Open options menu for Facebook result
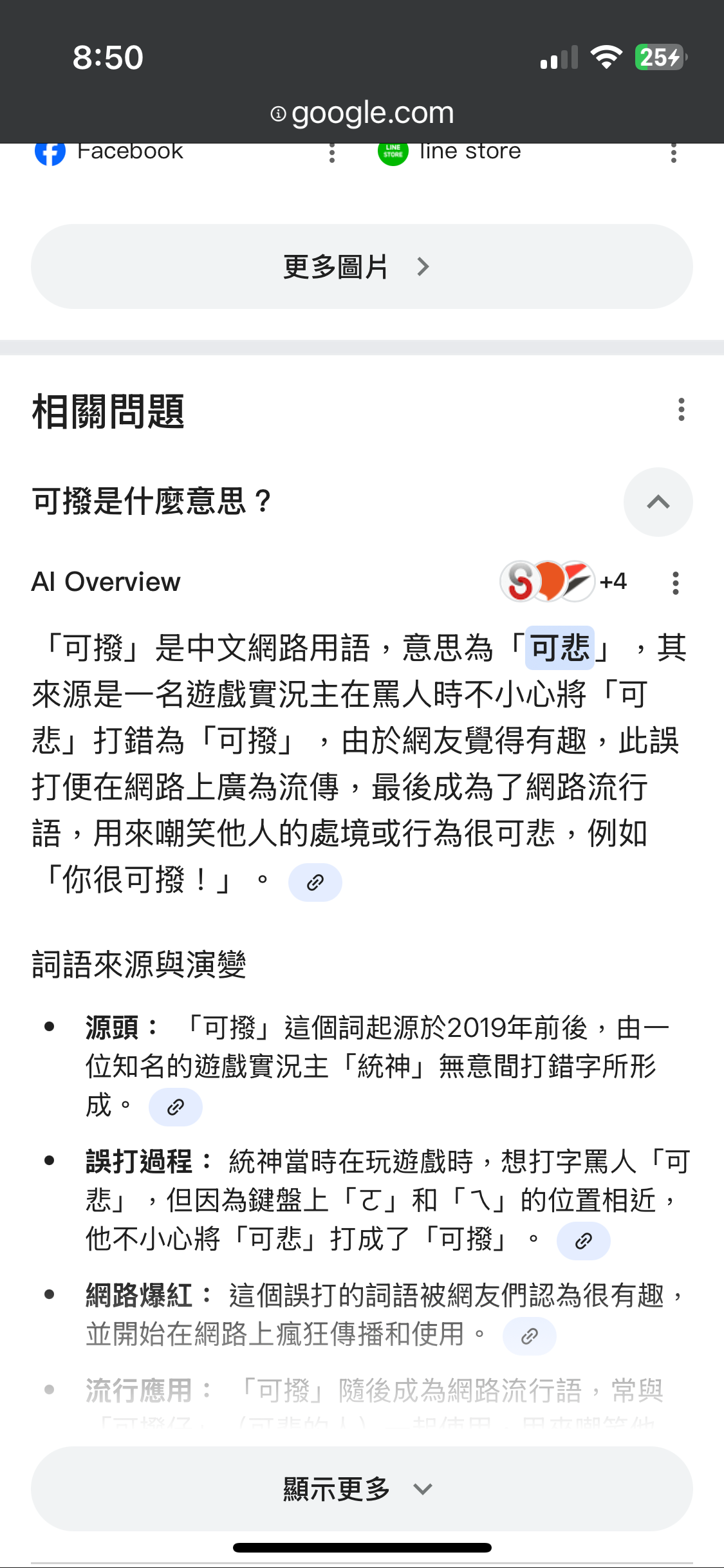This screenshot has height=1568, width=724. click(332, 153)
